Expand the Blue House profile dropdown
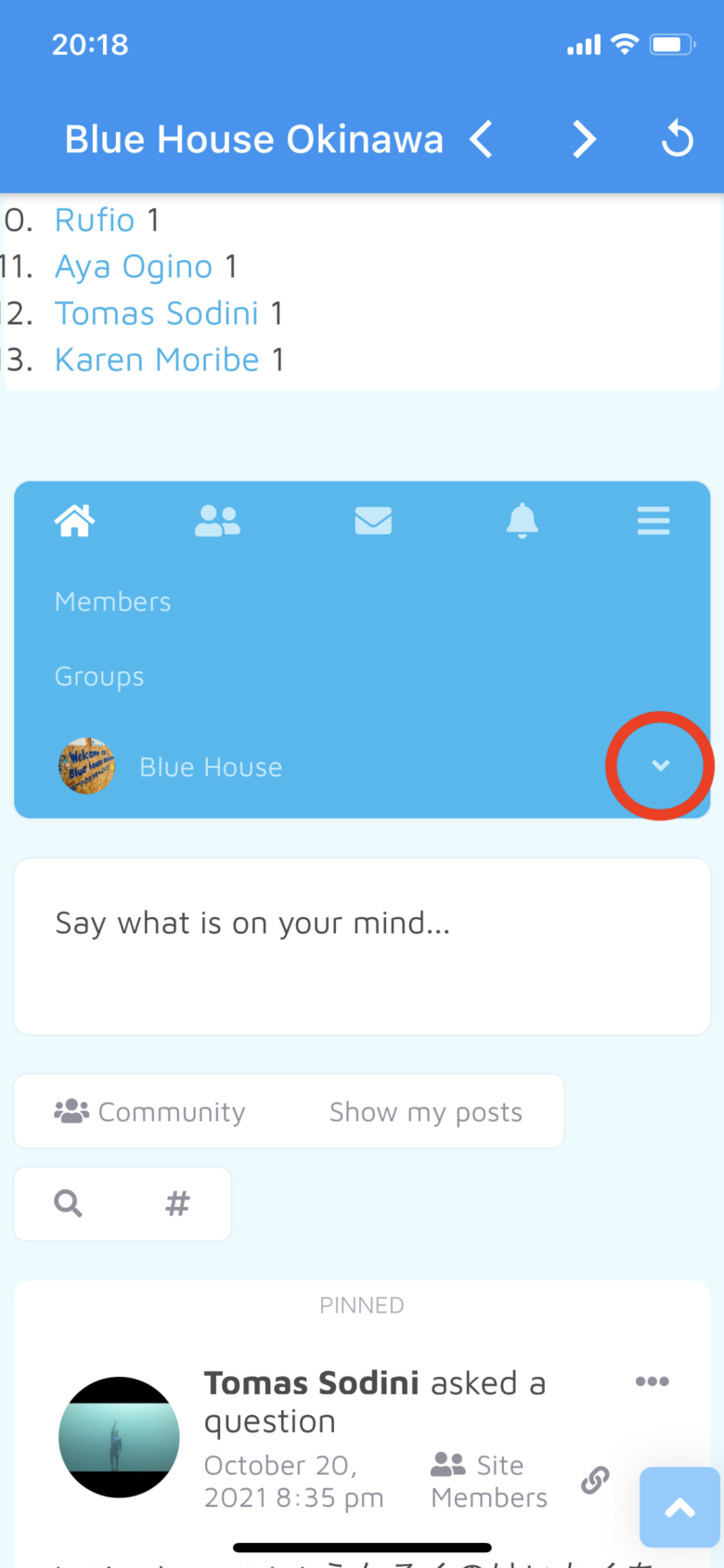This screenshot has height=1568, width=724. coord(660,766)
